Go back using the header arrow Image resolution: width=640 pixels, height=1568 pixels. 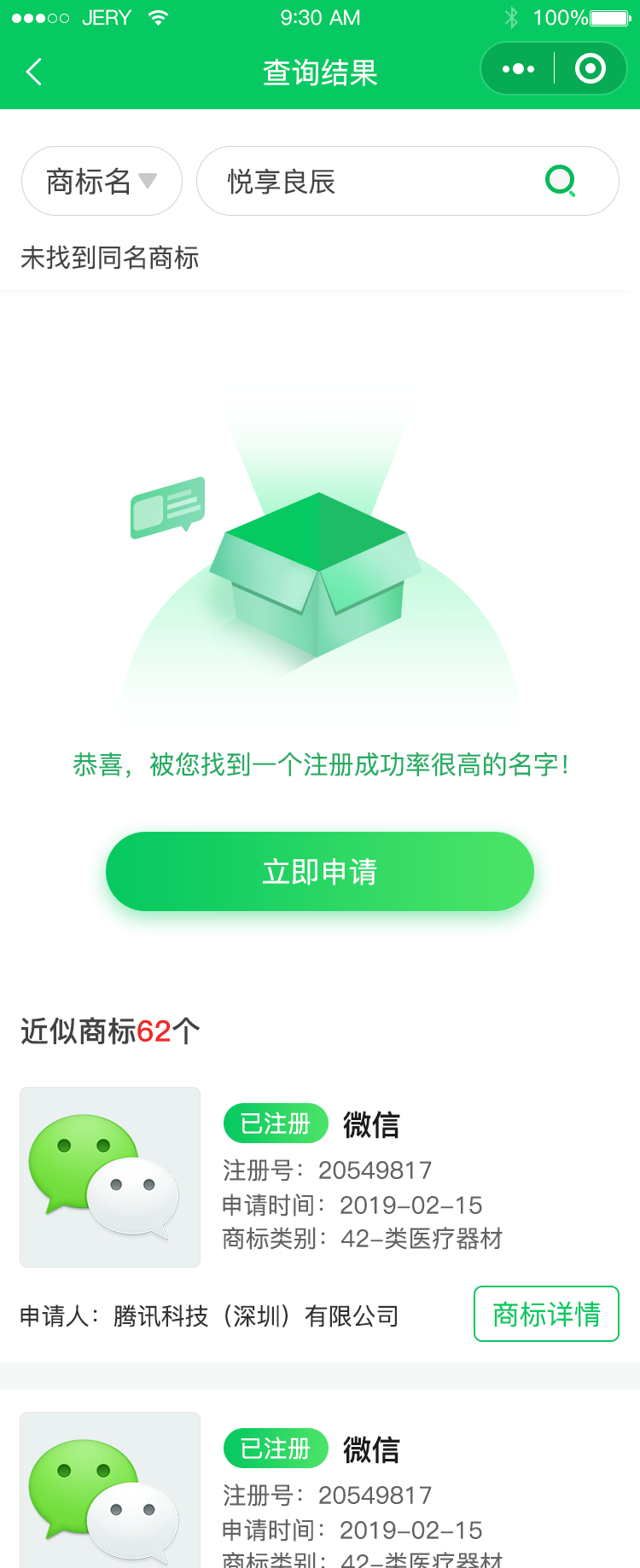34,73
